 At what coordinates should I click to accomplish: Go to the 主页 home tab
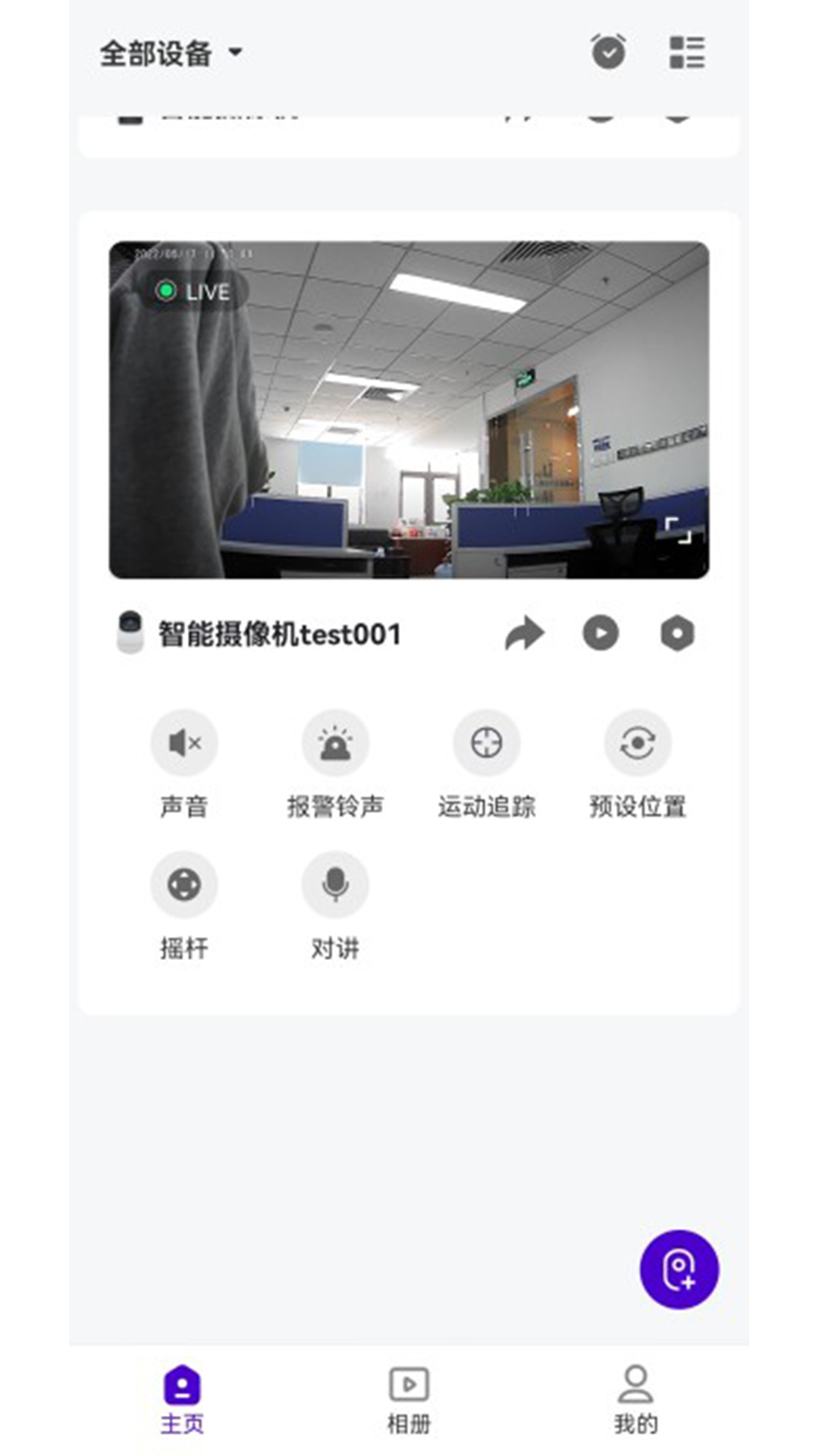click(x=182, y=1399)
